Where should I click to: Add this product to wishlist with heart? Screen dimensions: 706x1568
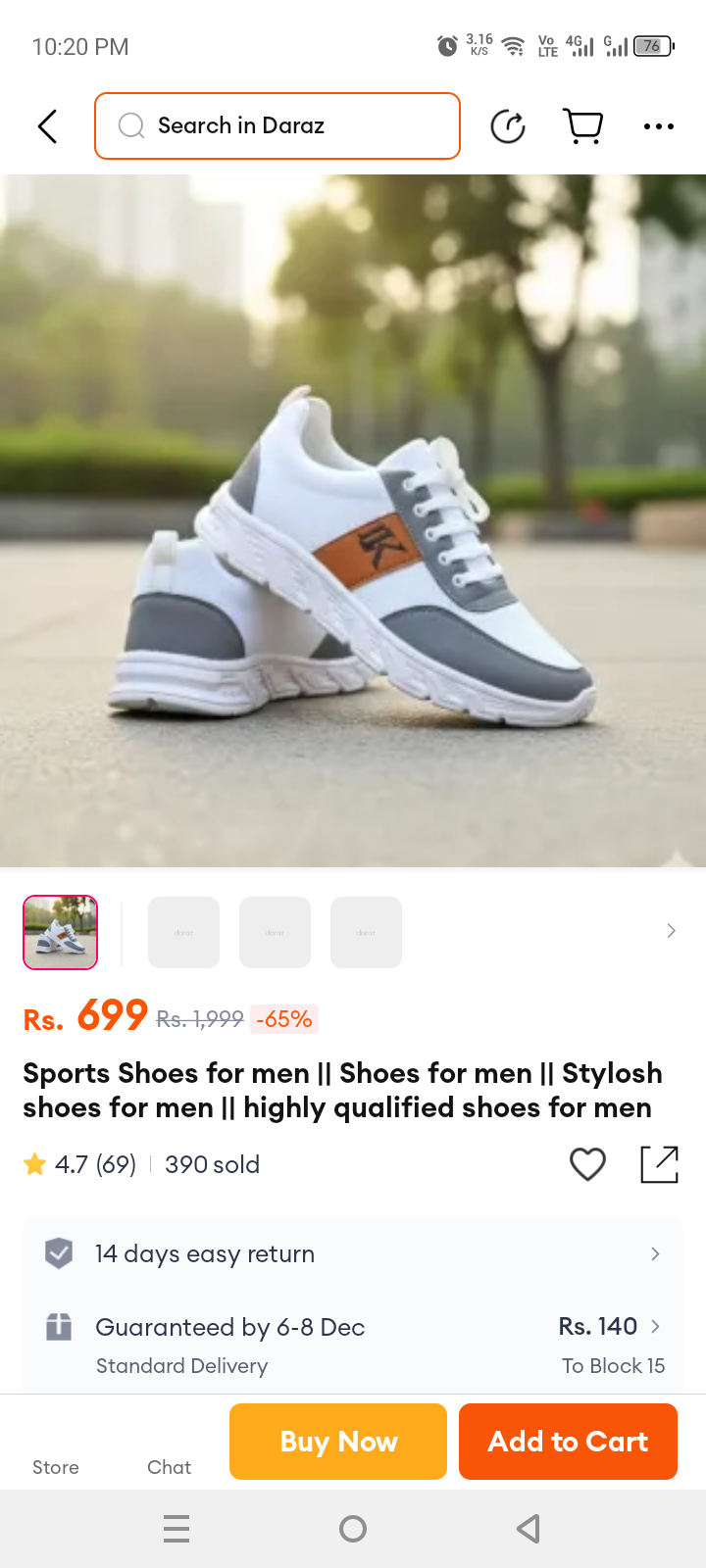pos(587,1164)
